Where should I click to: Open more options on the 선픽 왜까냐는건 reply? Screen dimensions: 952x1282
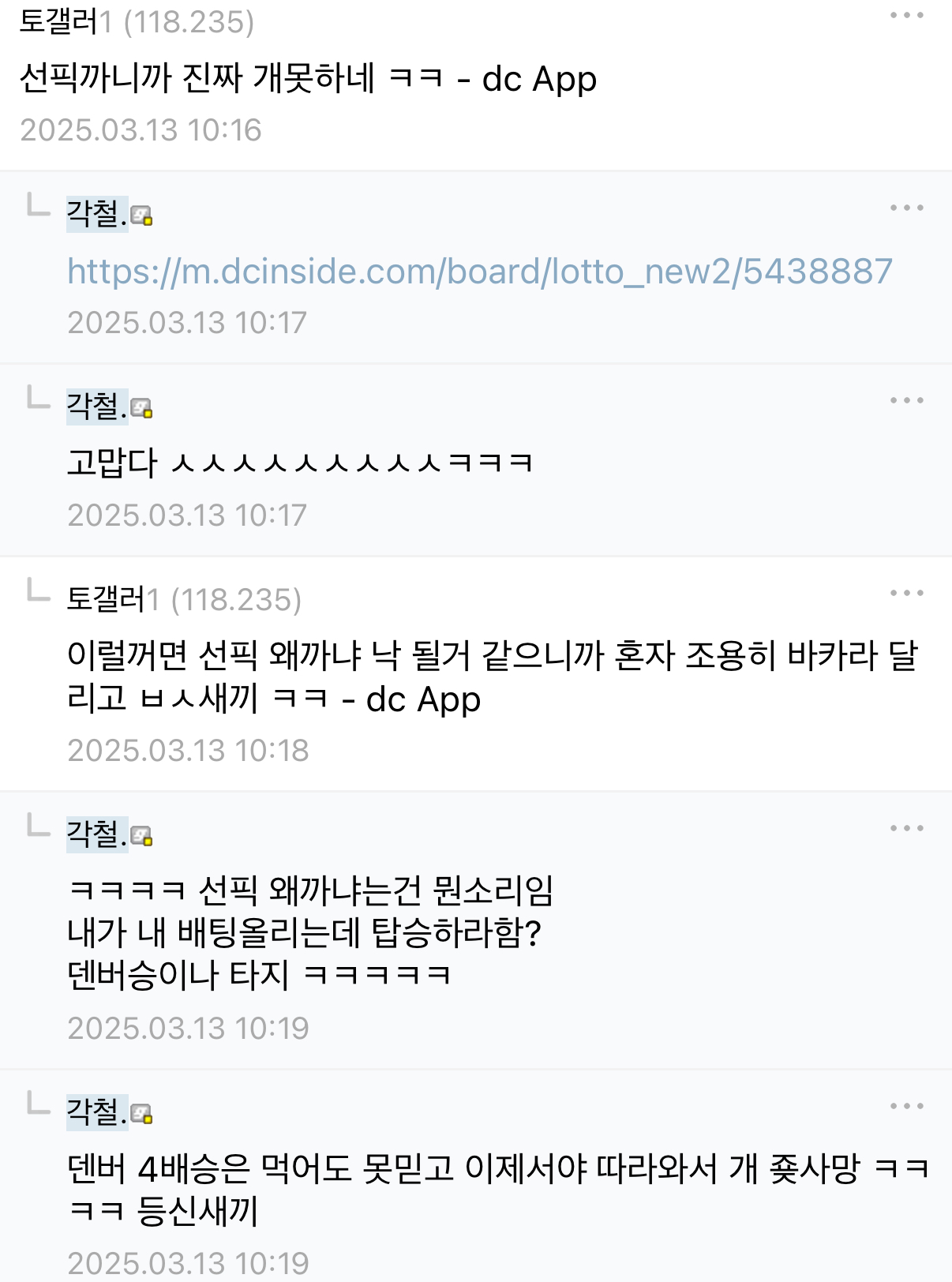click(x=906, y=829)
